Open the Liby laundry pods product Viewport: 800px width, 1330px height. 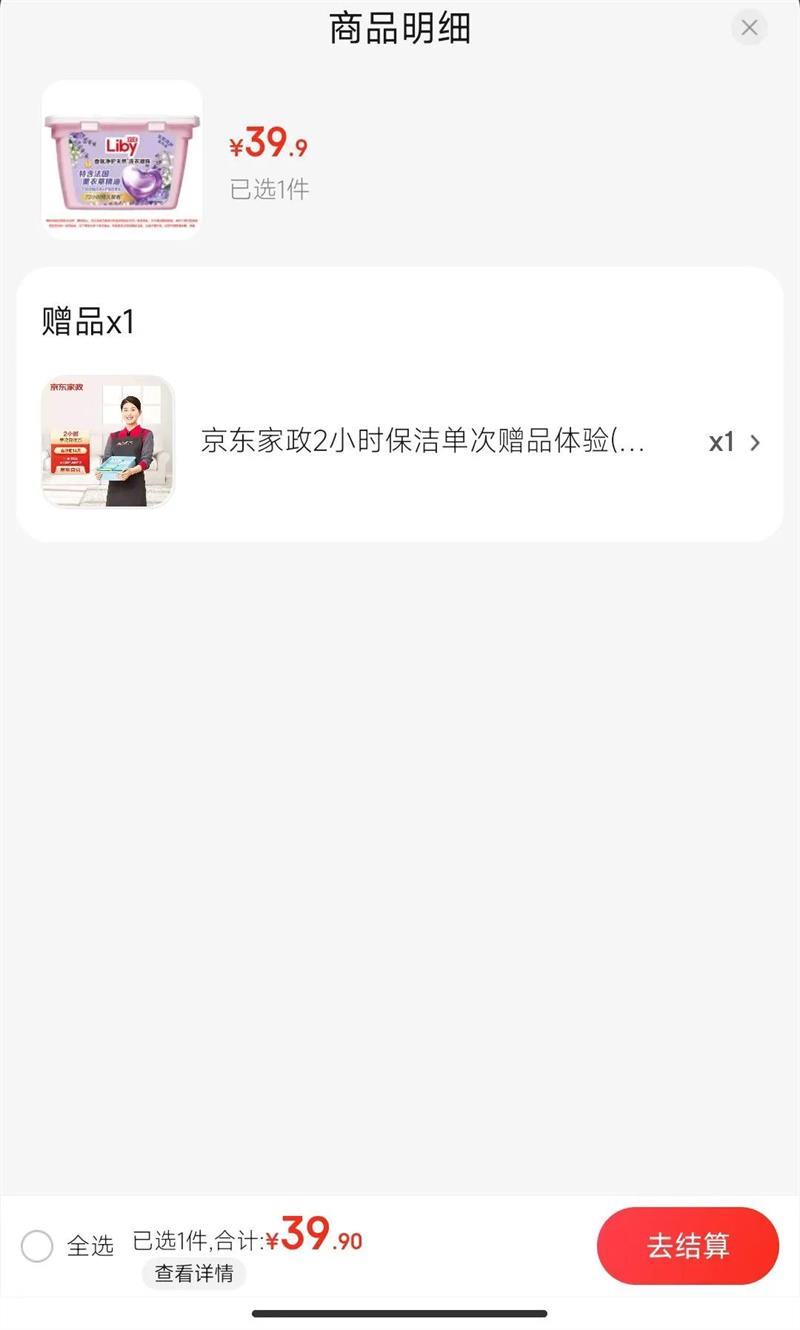click(122, 160)
